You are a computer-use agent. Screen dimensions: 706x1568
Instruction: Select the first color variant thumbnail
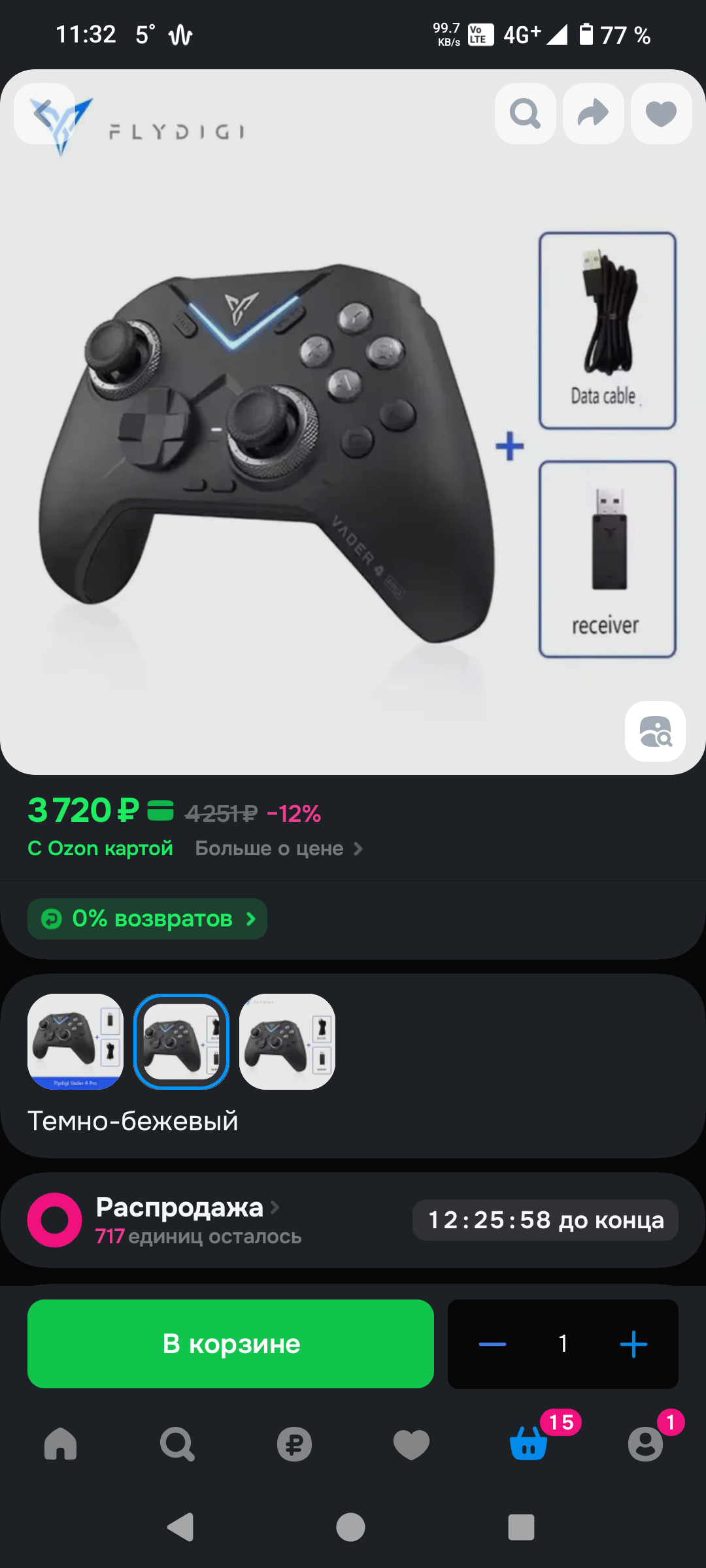point(75,1041)
